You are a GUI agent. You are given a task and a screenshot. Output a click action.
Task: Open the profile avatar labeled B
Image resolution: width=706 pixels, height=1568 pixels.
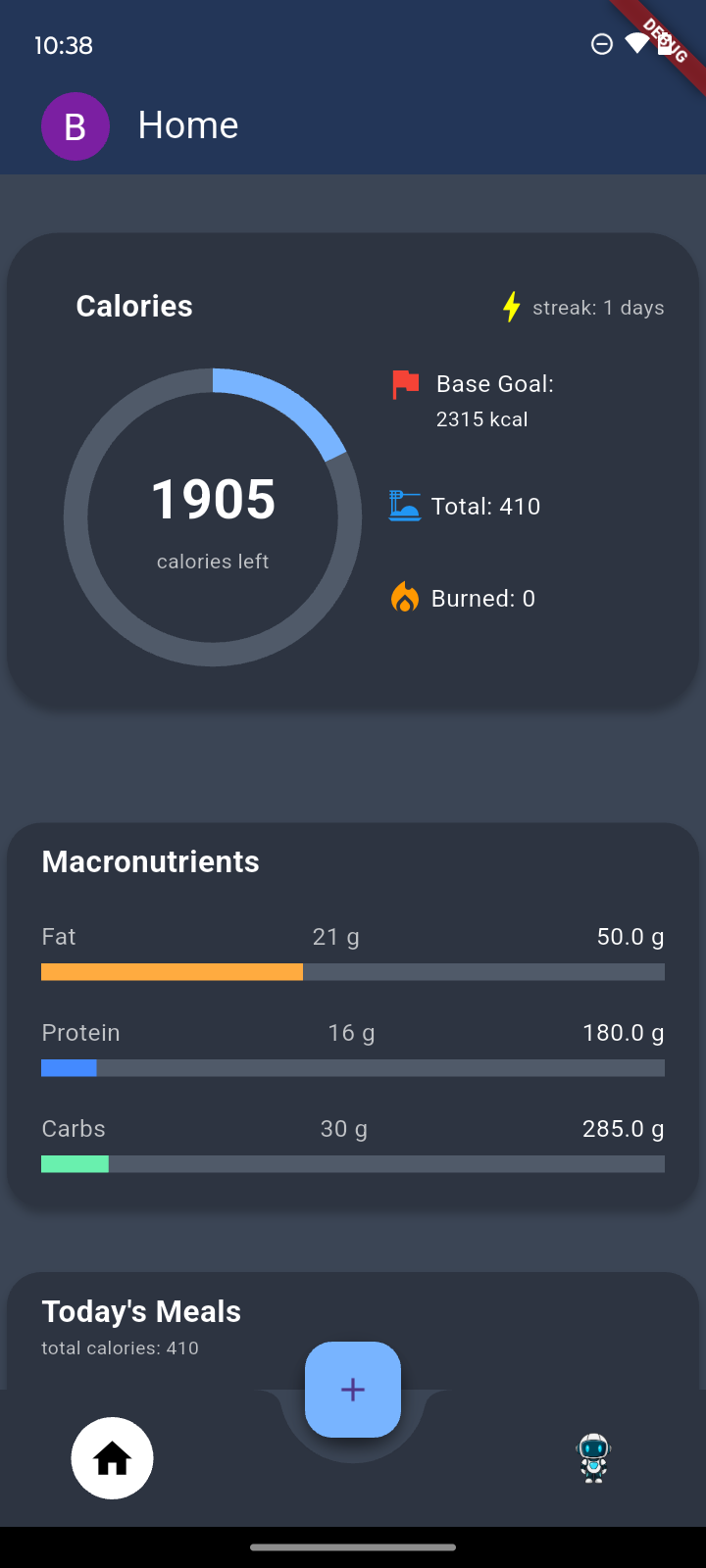(76, 126)
